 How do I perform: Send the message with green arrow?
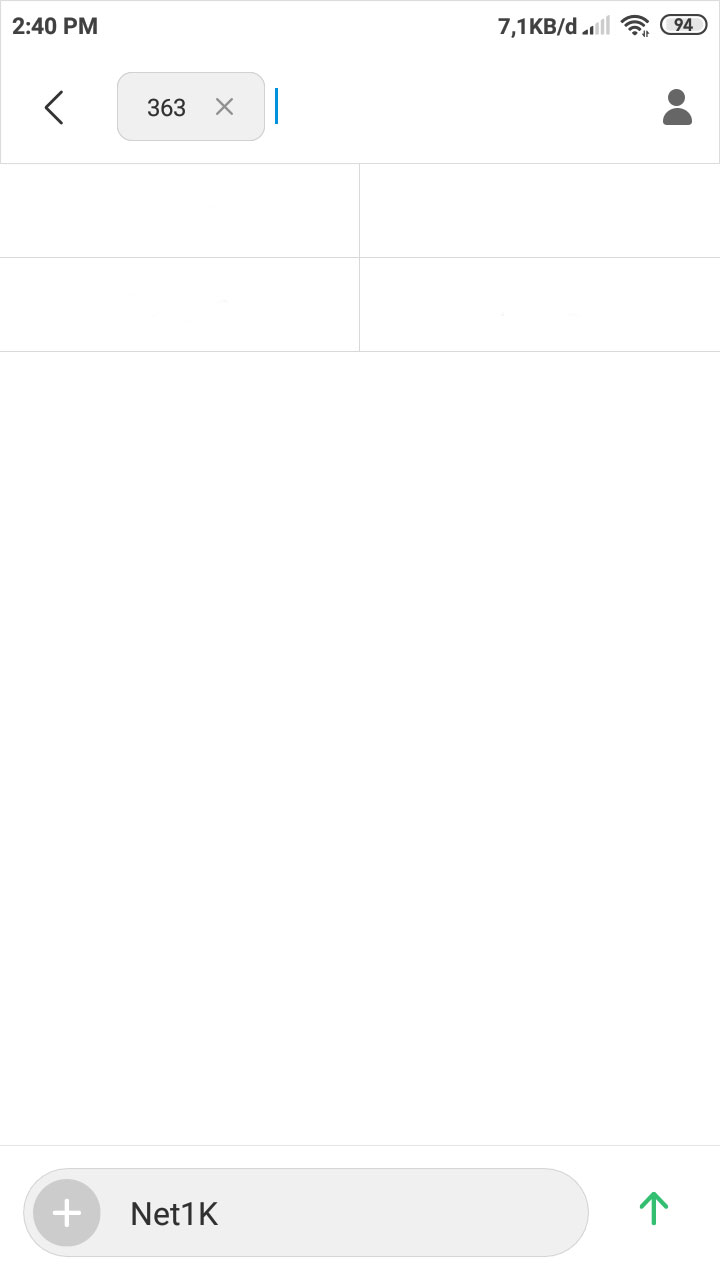point(653,1208)
